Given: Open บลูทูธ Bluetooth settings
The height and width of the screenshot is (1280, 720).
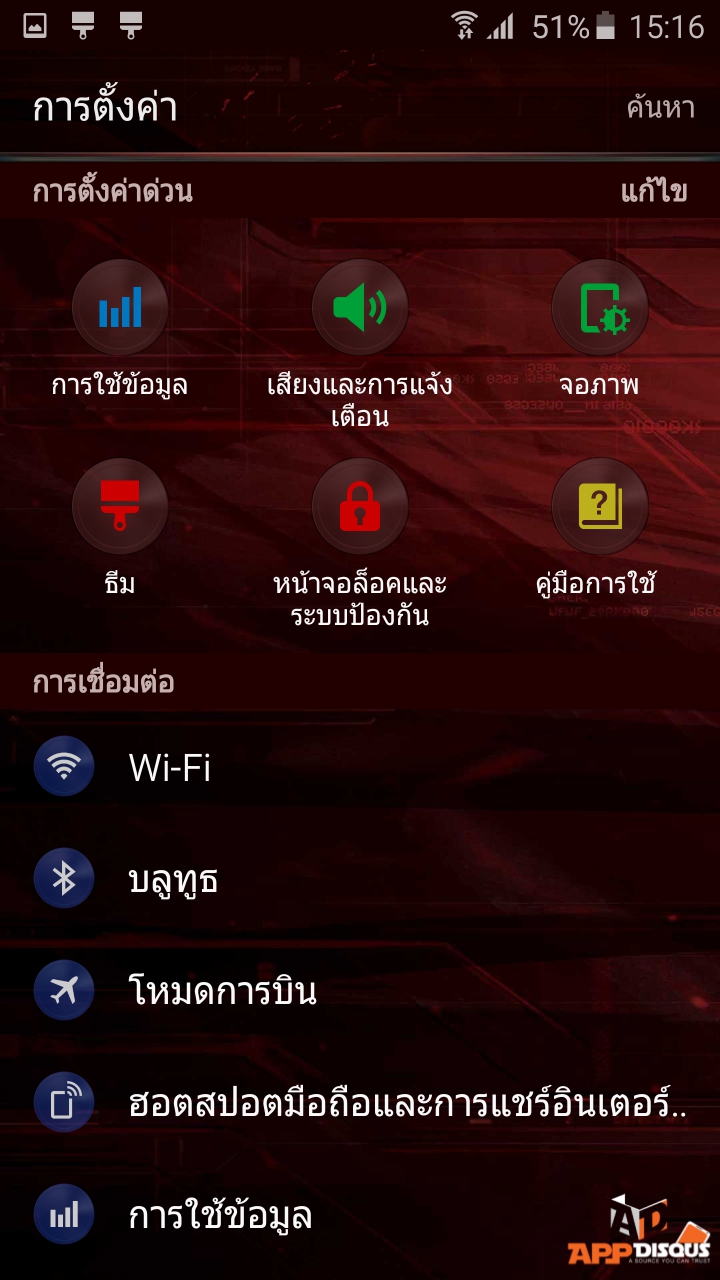Looking at the screenshot, I should point(360,879).
